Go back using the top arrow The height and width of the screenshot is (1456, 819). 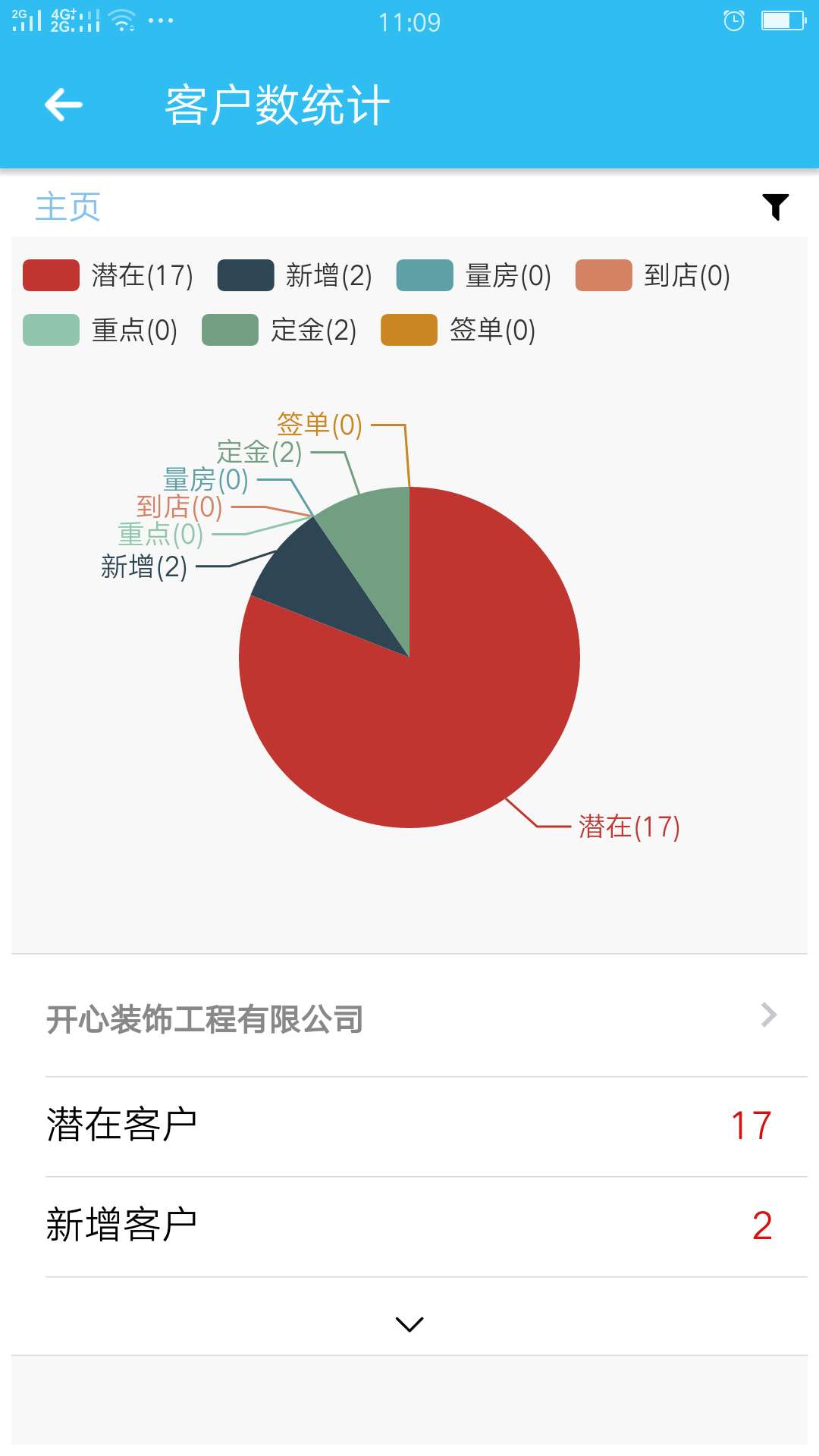64,105
